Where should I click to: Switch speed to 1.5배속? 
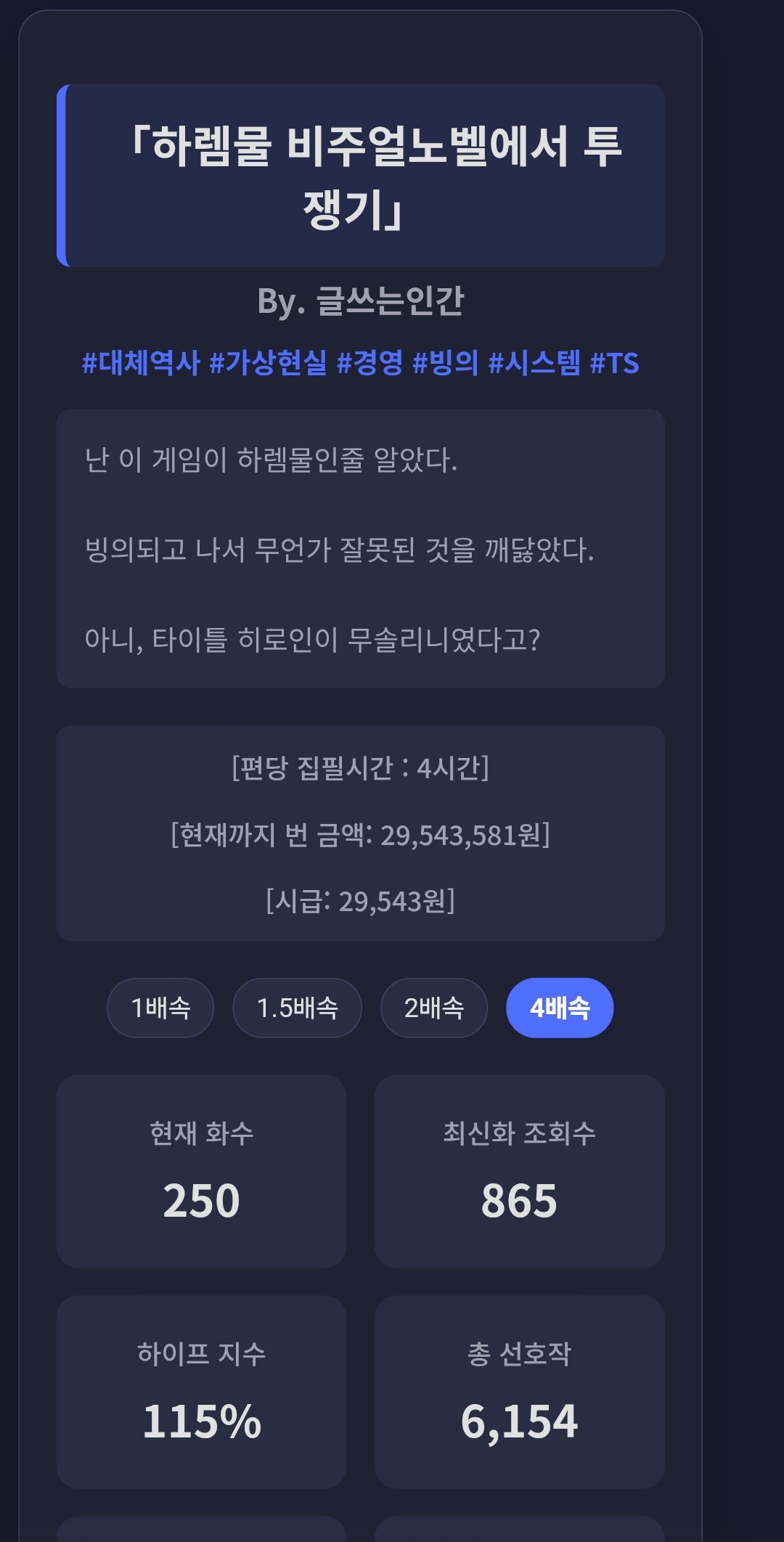[x=297, y=1008]
